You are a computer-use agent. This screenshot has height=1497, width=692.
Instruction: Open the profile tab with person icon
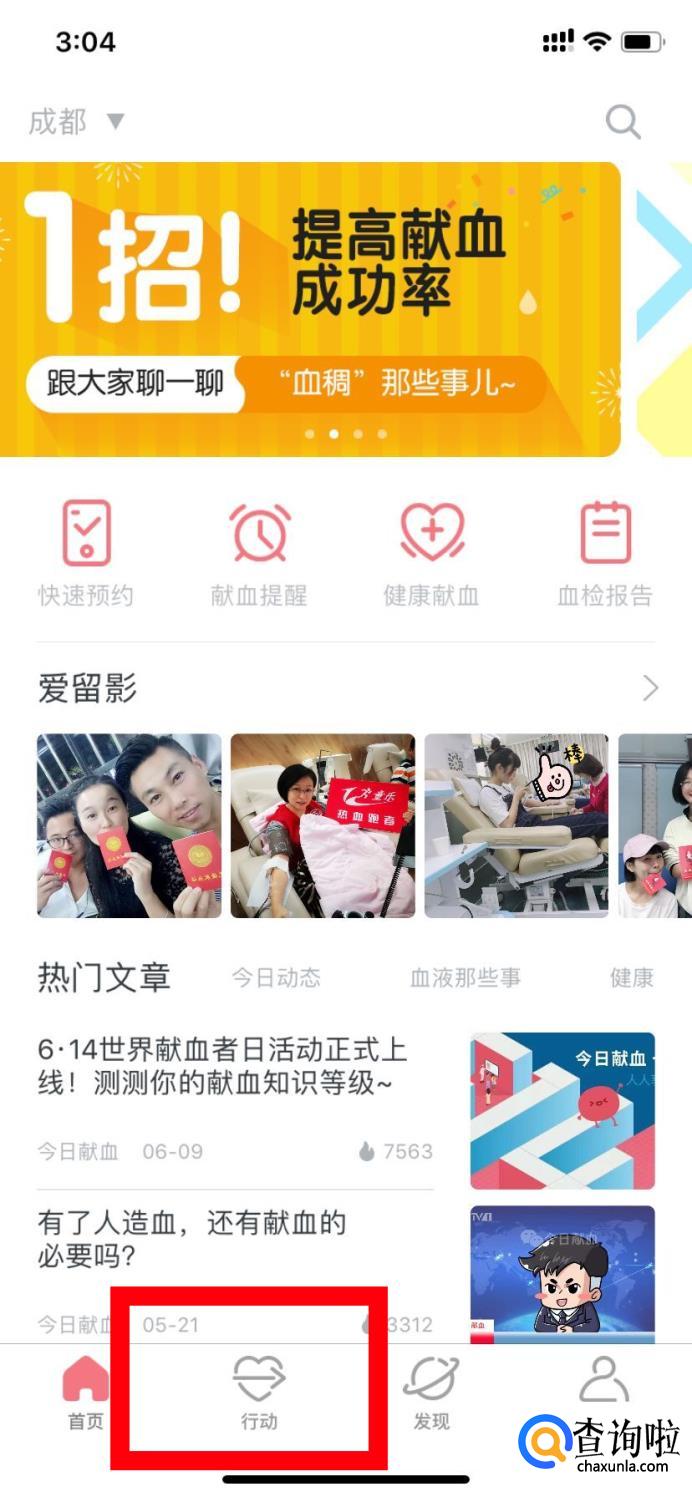(604, 1380)
